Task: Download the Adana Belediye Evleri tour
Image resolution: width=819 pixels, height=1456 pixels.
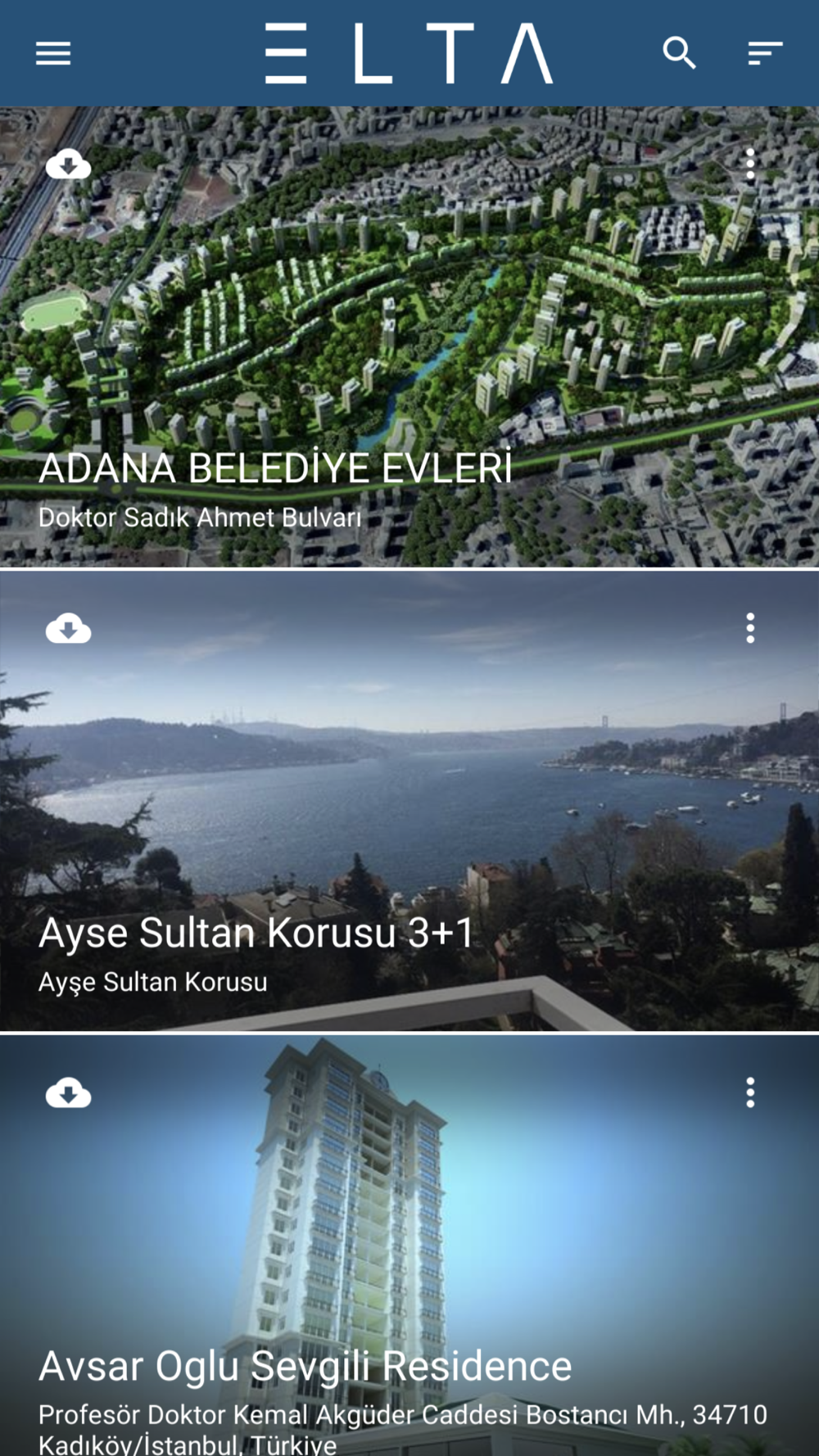Action: (68, 165)
